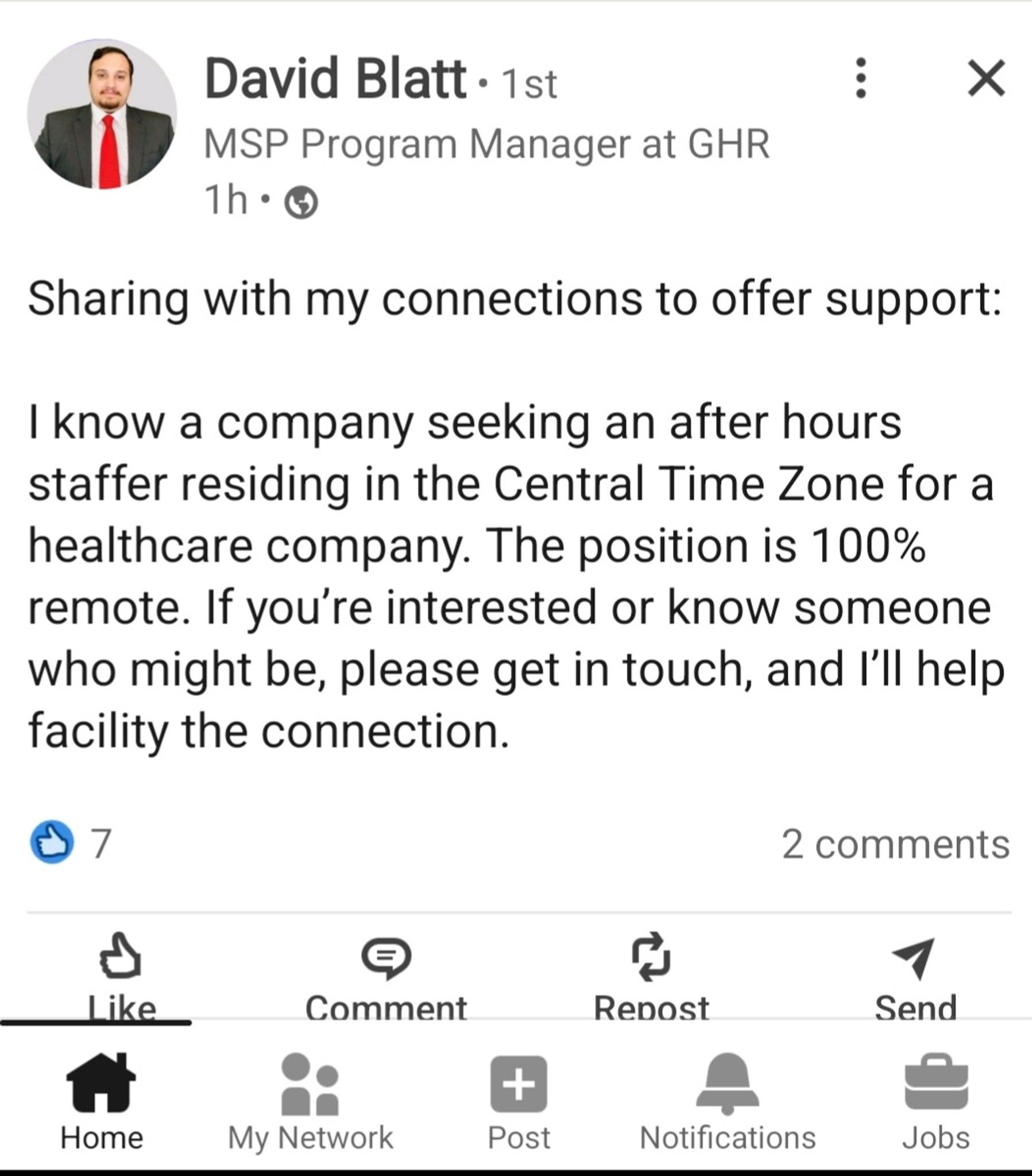Image resolution: width=1032 pixels, height=1176 pixels.
Task: Dismiss David Blatt's post with the X
Action: tap(987, 78)
